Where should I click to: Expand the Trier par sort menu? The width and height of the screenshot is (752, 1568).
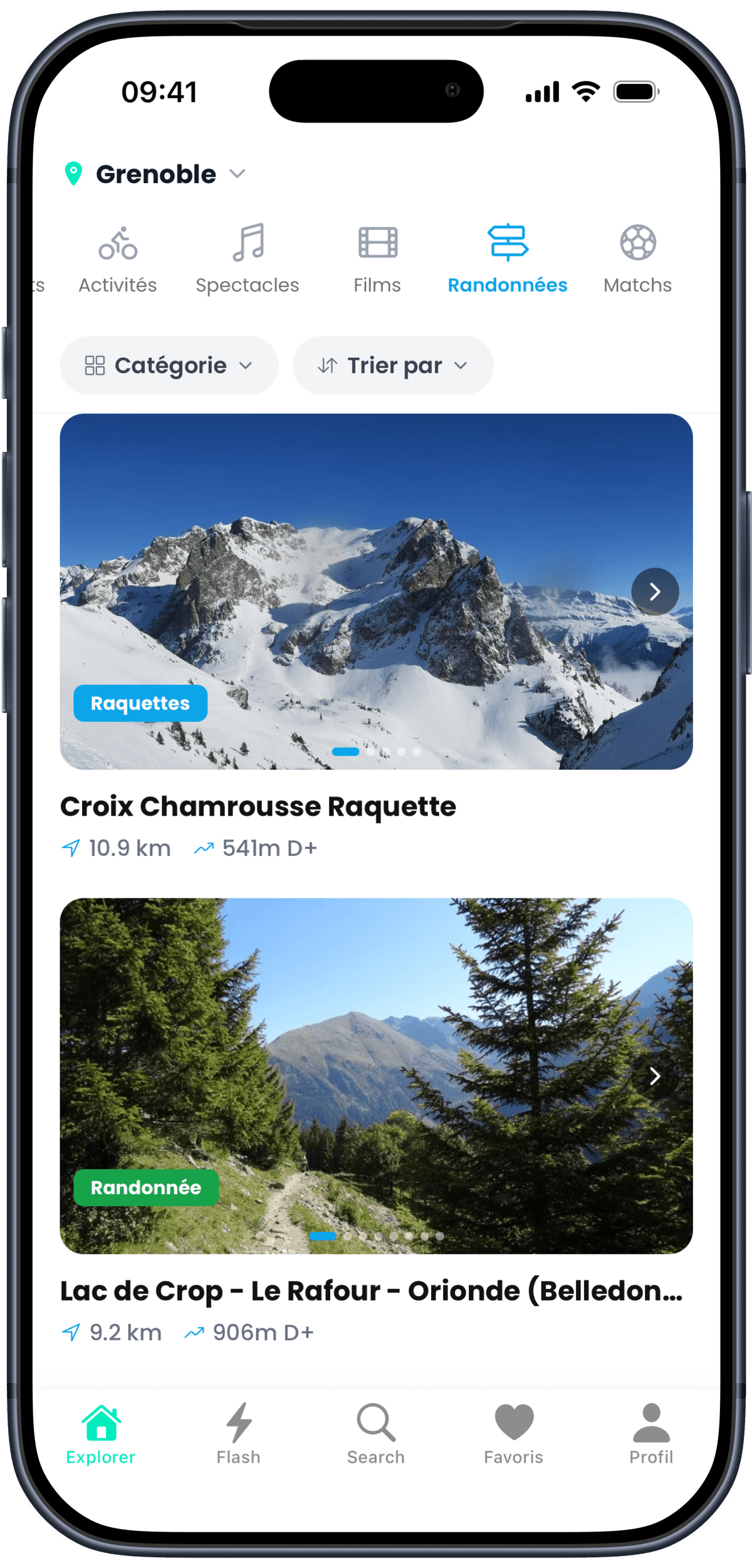[x=393, y=366]
